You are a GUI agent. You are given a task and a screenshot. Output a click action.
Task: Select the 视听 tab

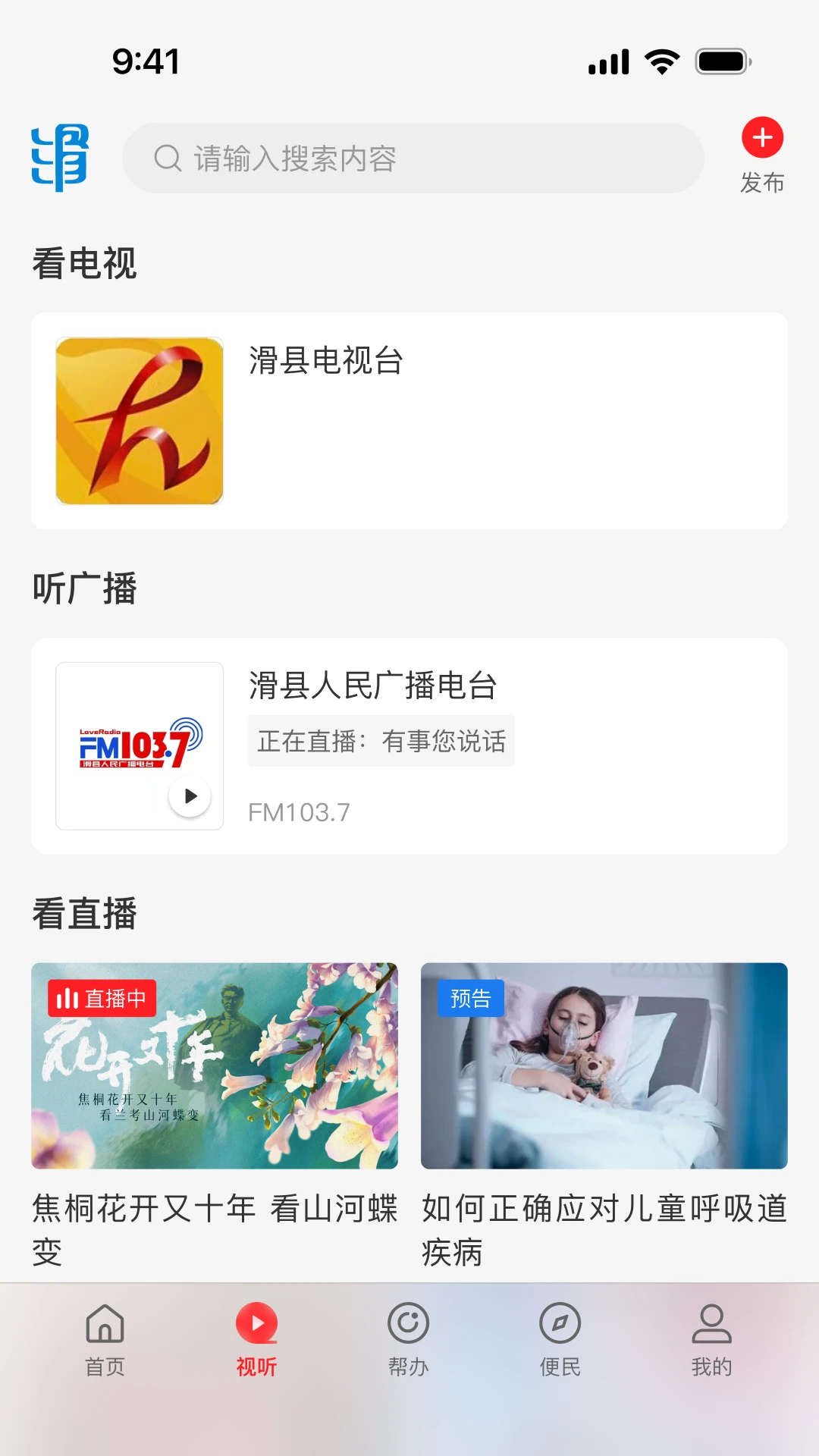256,1339
